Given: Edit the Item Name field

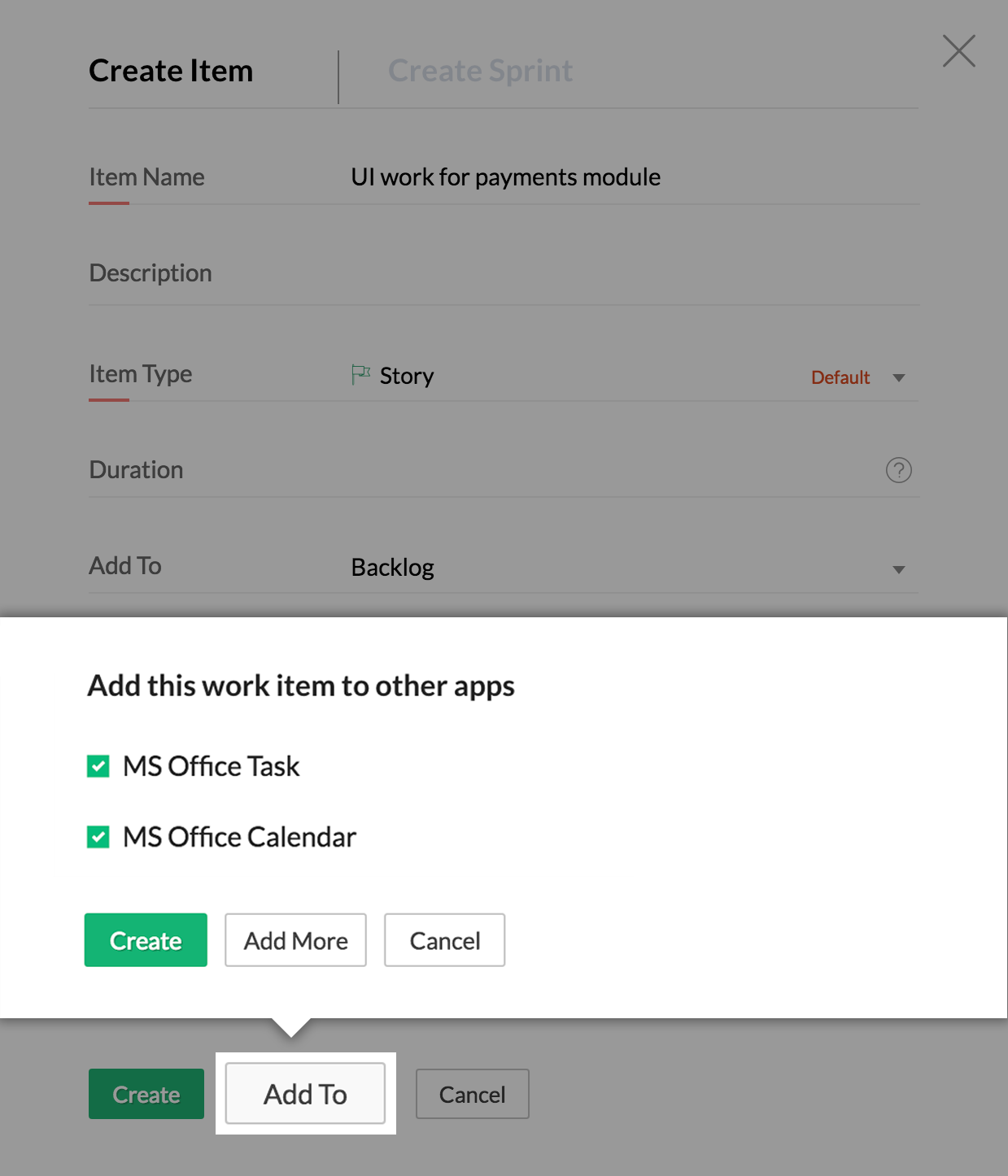Looking at the screenshot, I should coord(569,177).
